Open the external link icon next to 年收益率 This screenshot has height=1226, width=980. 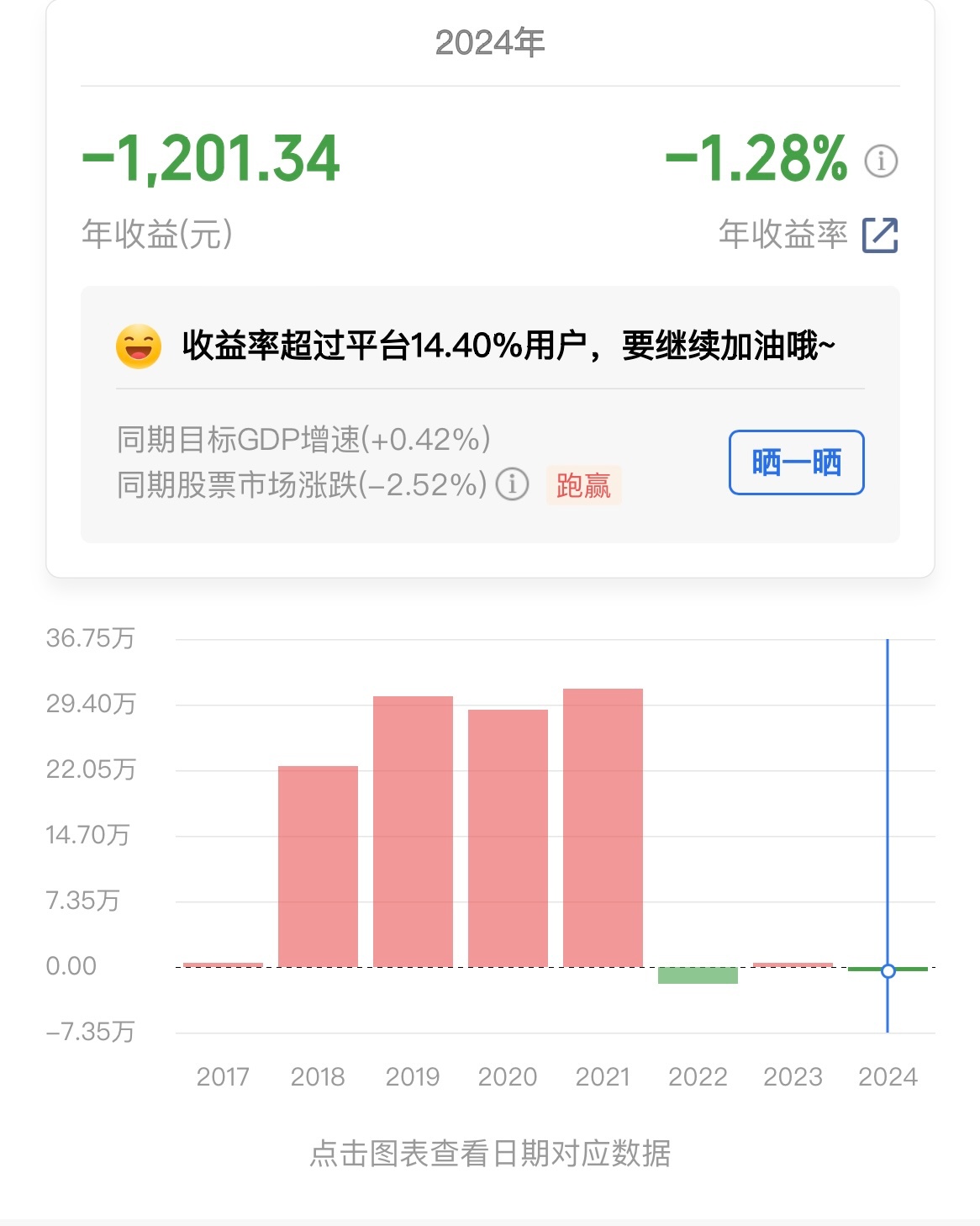[880, 235]
